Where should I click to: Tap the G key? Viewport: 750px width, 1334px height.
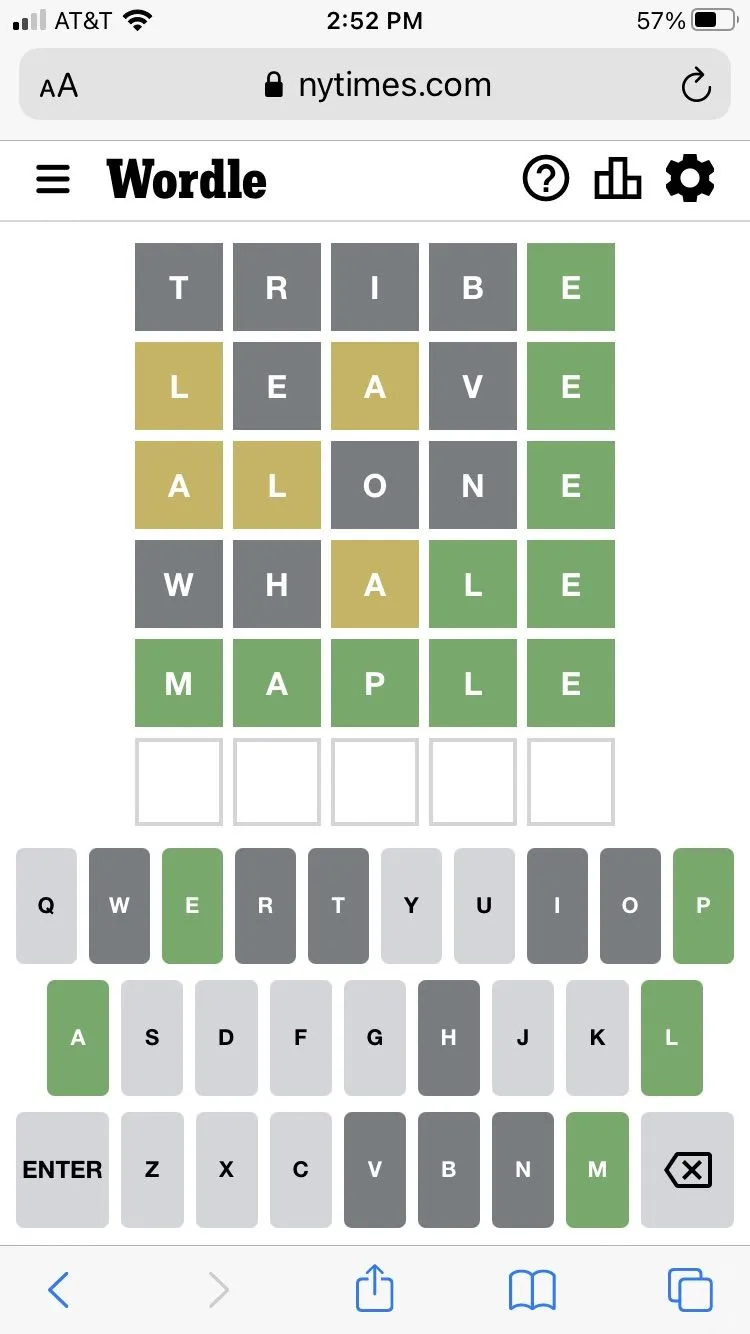point(374,1037)
